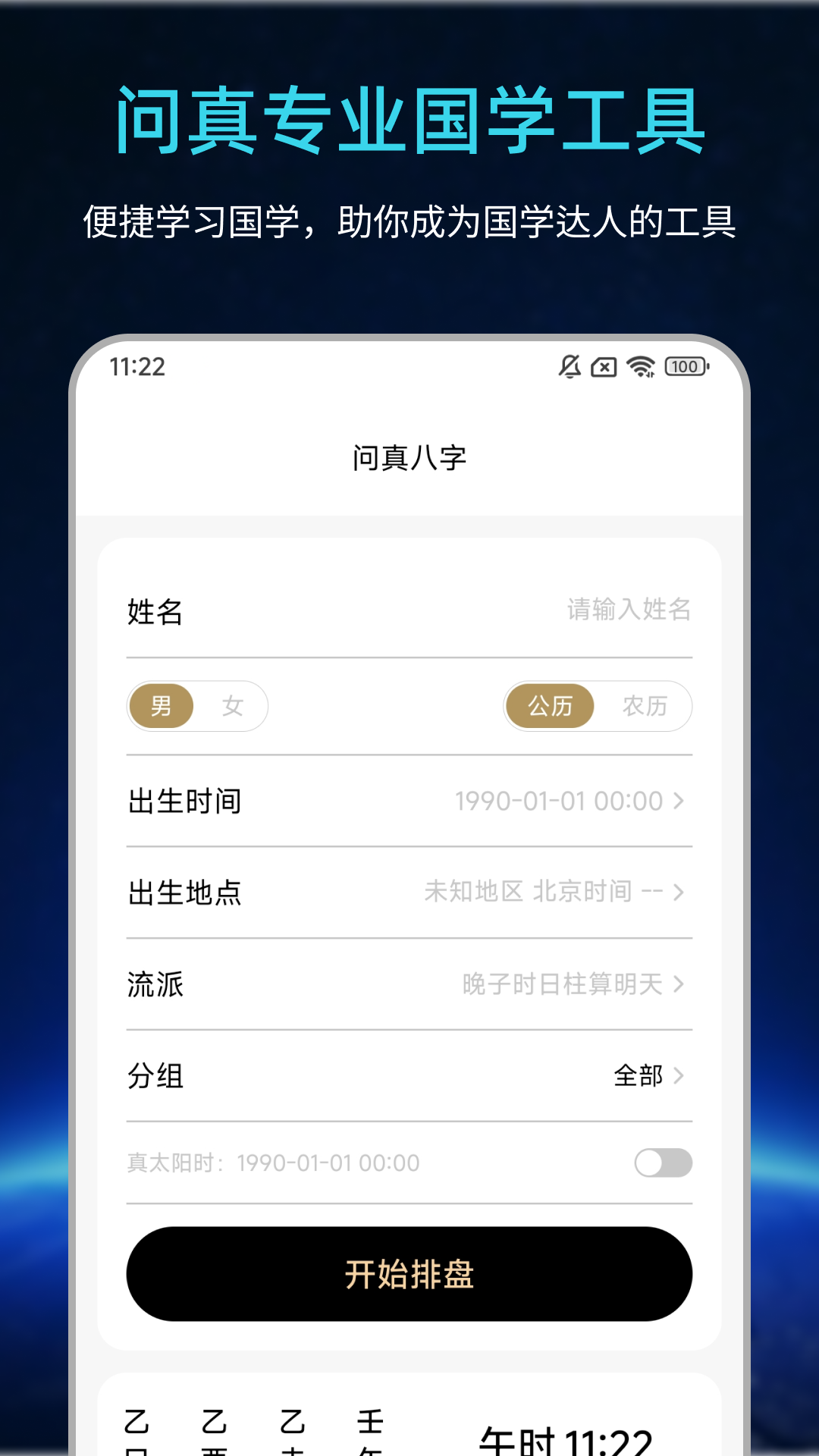Viewport: 819px width, 1456px height.
Task: Click the arrow beside 流派
Action: click(680, 985)
